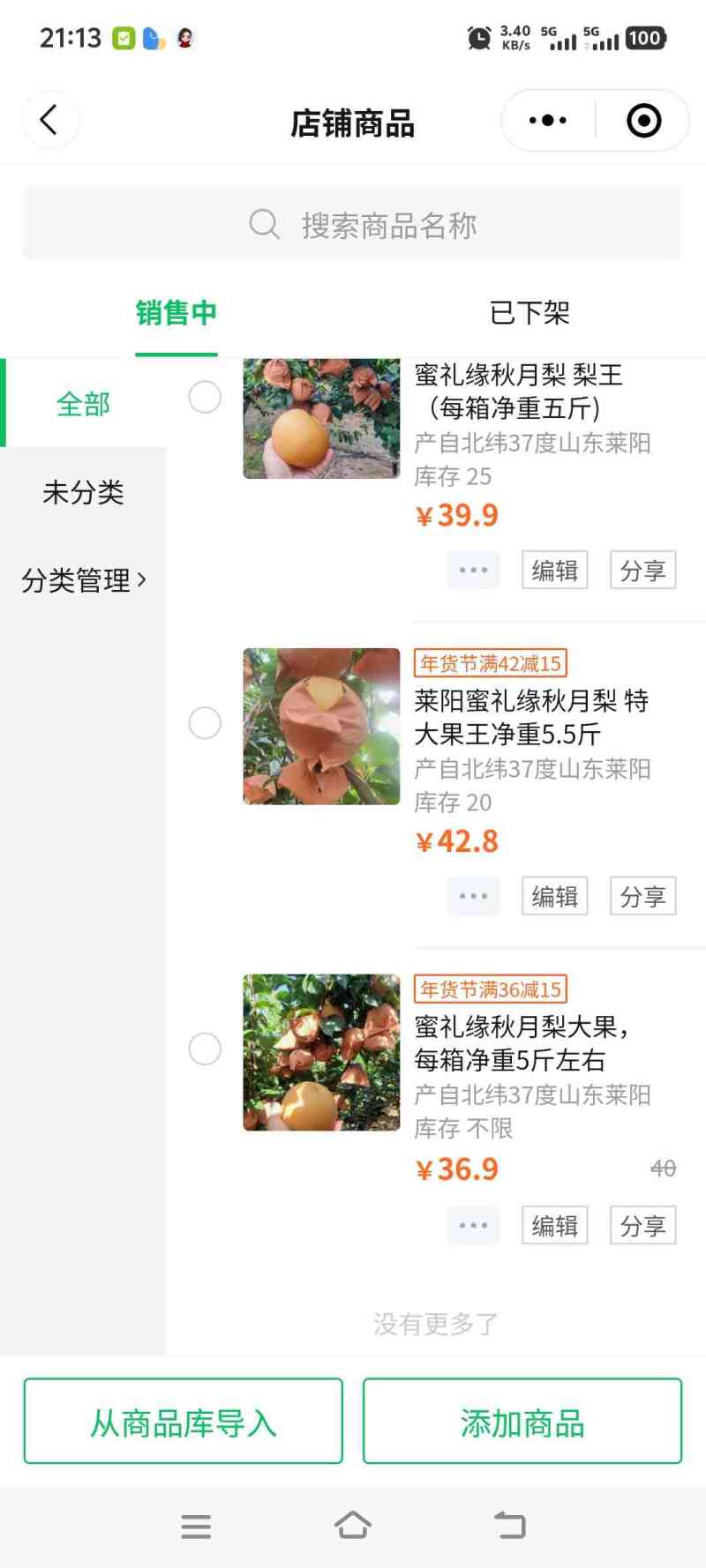Share the ¥42.8 特大果王 product
706x1568 pixels.
point(642,897)
